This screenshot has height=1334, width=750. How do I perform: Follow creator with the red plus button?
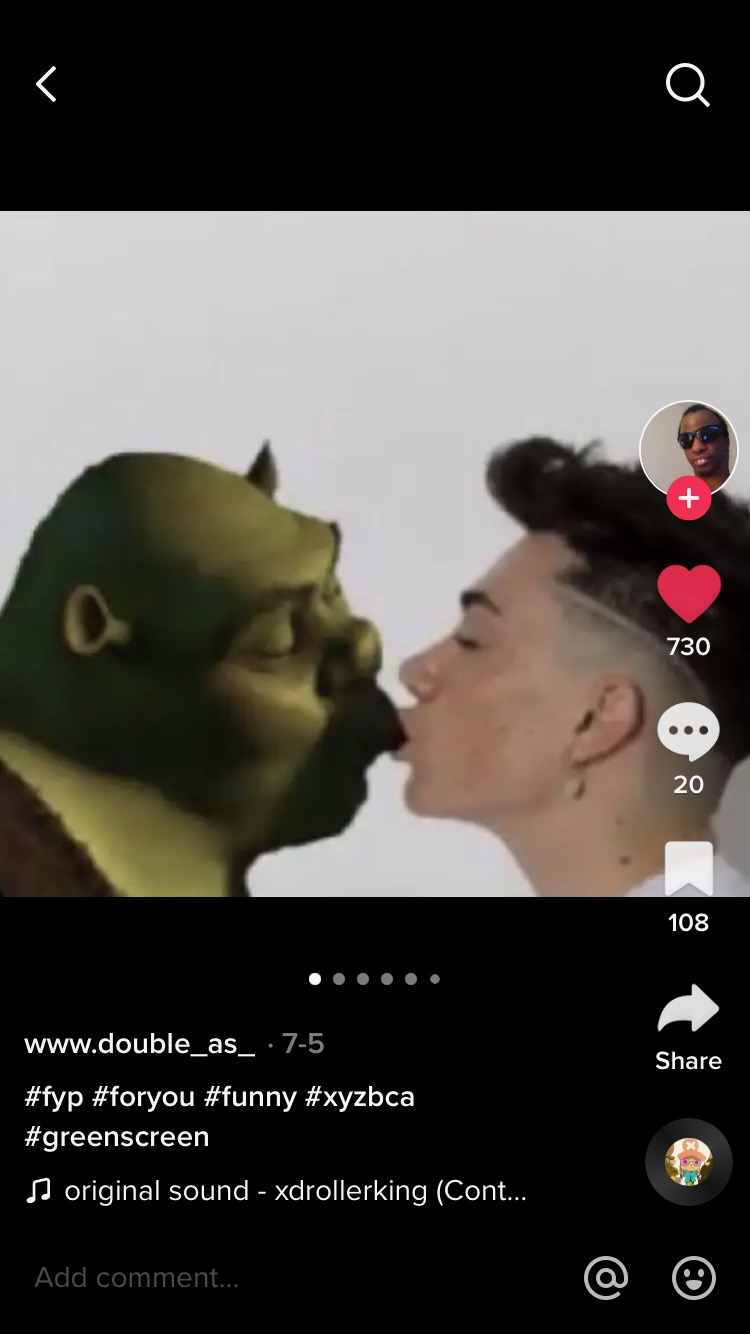click(x=689, y=498)
